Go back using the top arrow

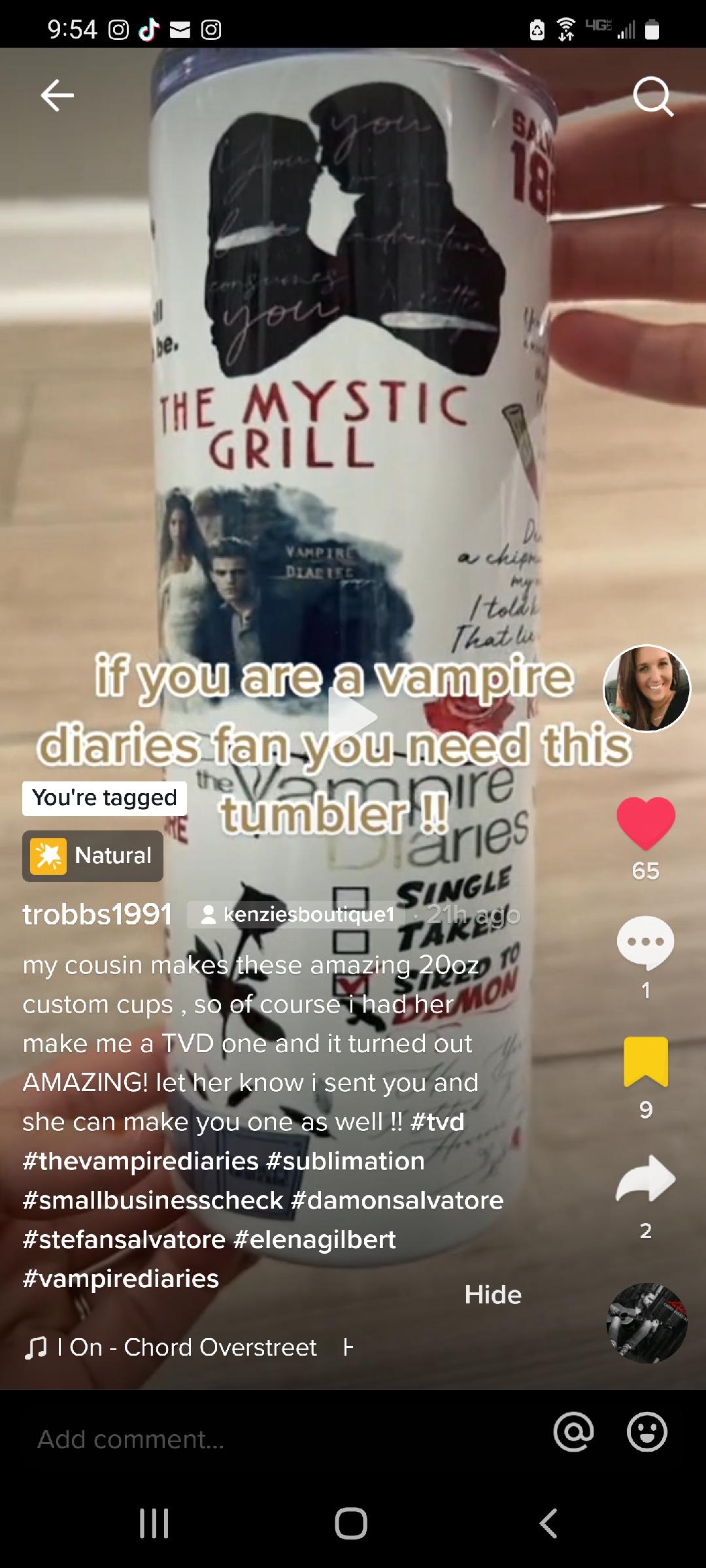coord(58,96)
